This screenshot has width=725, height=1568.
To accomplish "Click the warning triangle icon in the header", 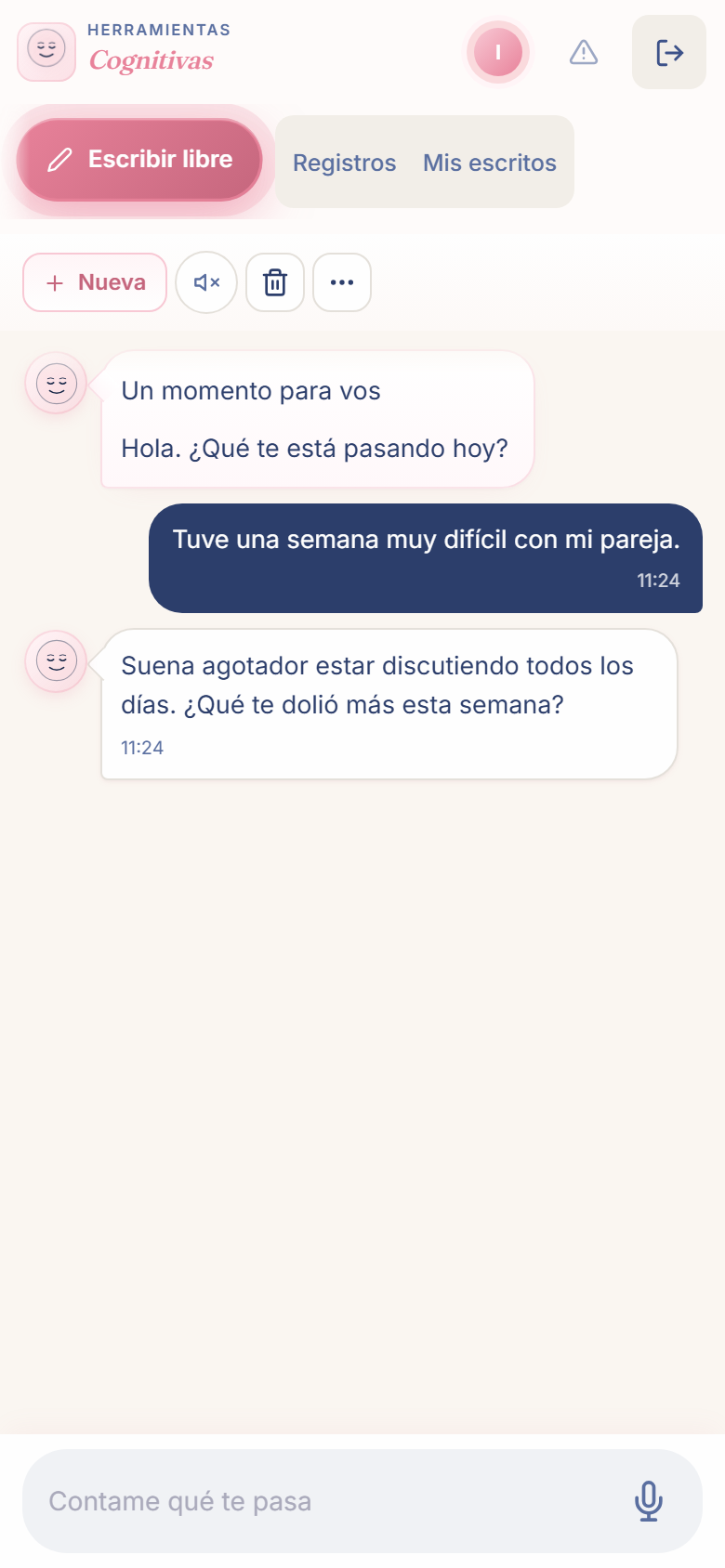I will coord(583,53).
